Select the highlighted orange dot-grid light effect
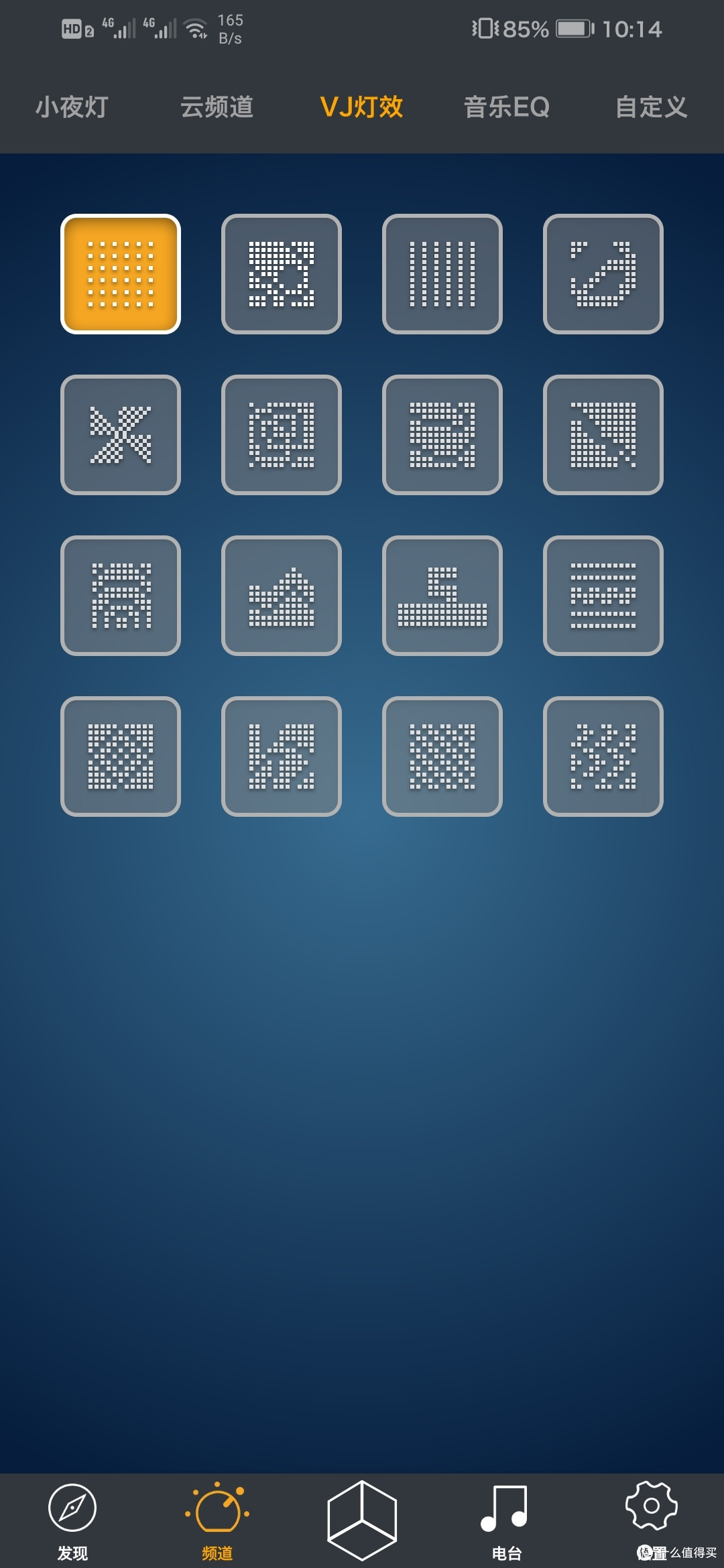Image resolution: width=724 pixels, height=1568 pixels. coord(121,274)
